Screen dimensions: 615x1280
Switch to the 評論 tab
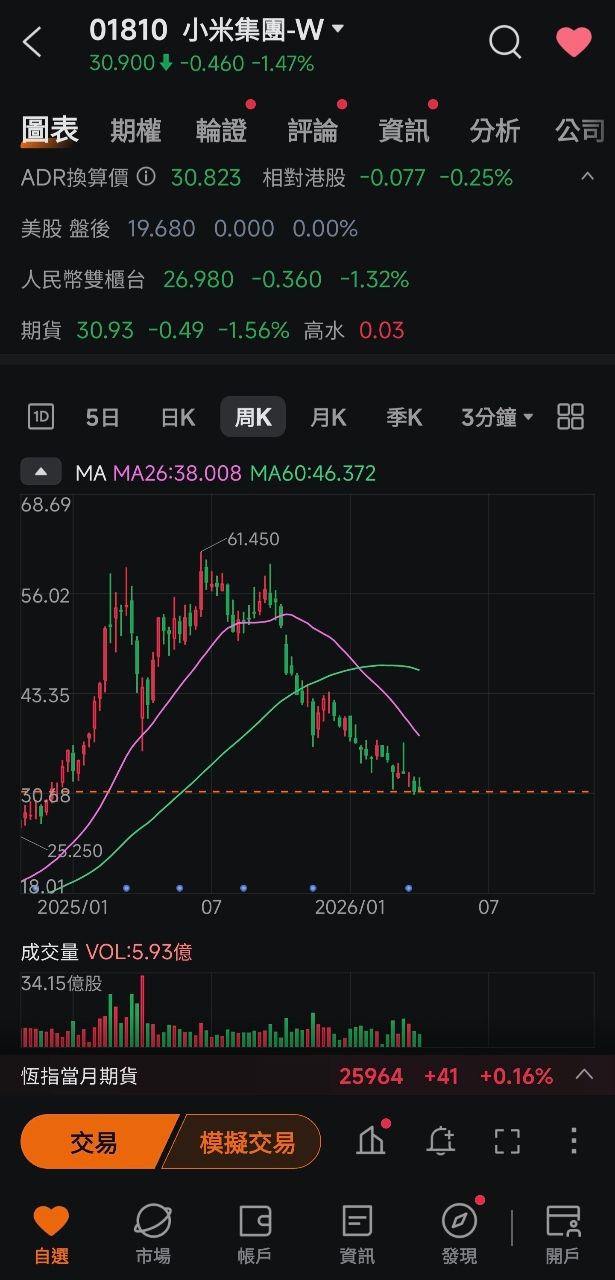[x=312, y=130]
